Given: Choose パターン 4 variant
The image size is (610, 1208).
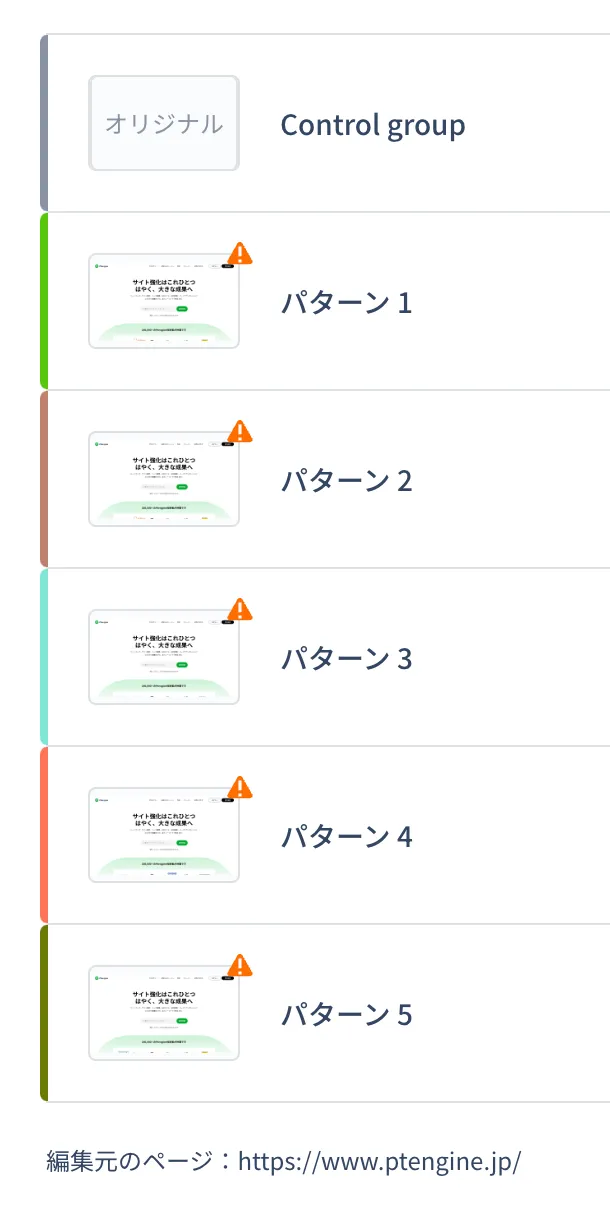Looking at the screenshot, I should coord(346,836).
